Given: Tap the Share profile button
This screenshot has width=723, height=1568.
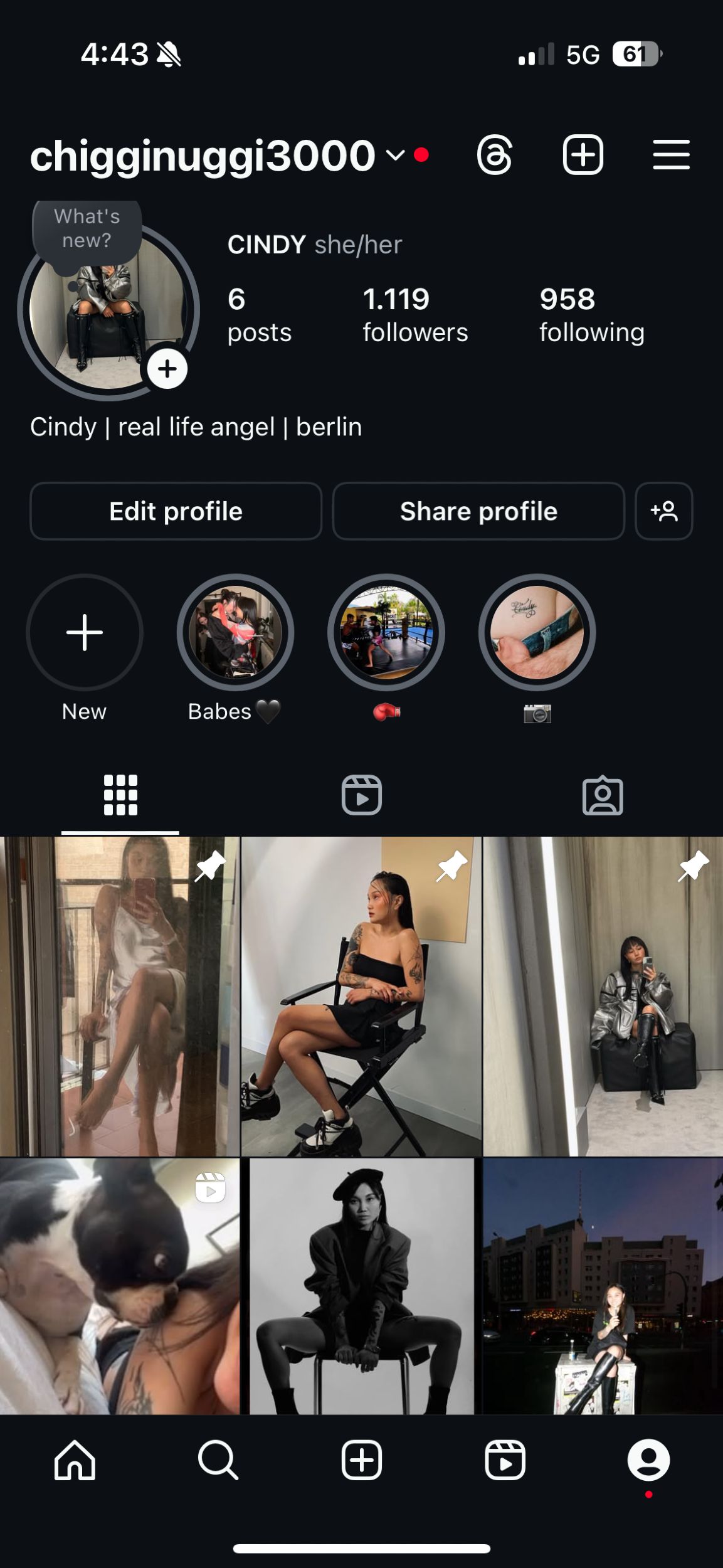Looking at the screenshot, I should 478,511.
